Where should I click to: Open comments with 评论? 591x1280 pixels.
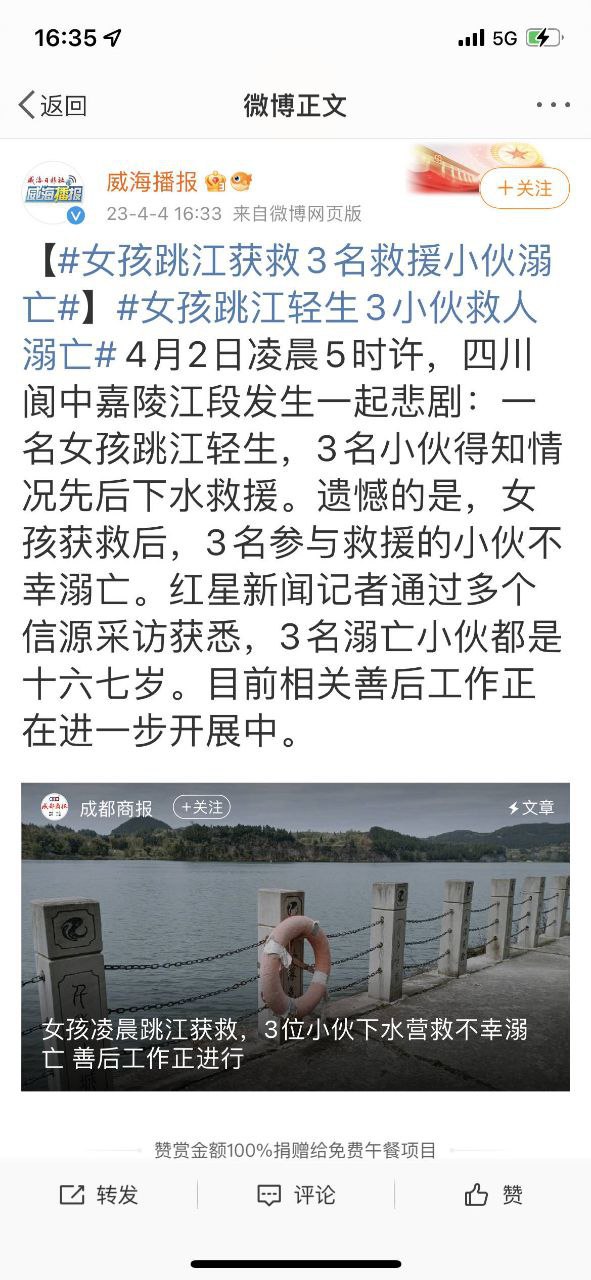[x=295, y=1194]
